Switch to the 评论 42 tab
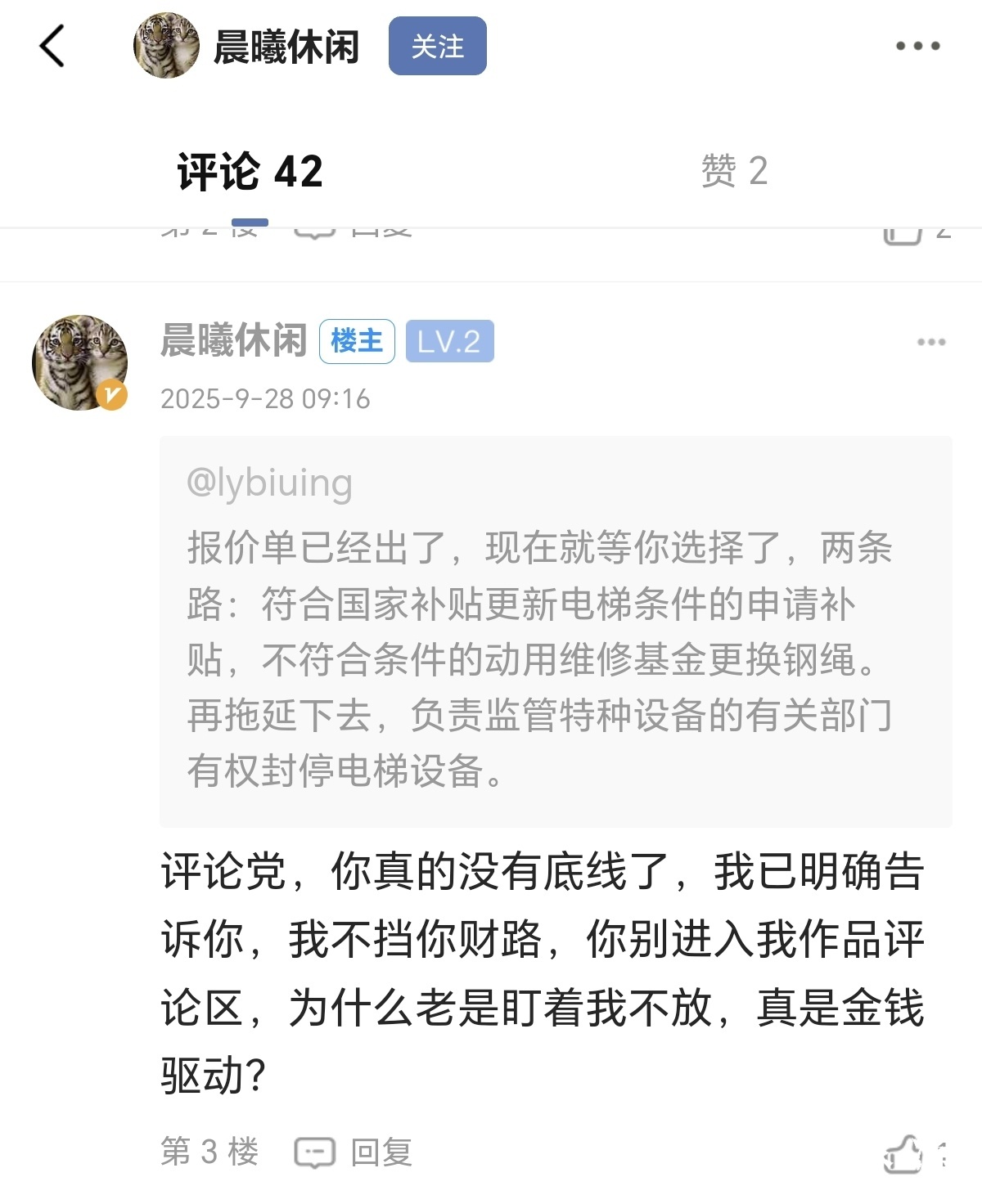Viewport: 982px width, 1204px height. click(250, 172)
